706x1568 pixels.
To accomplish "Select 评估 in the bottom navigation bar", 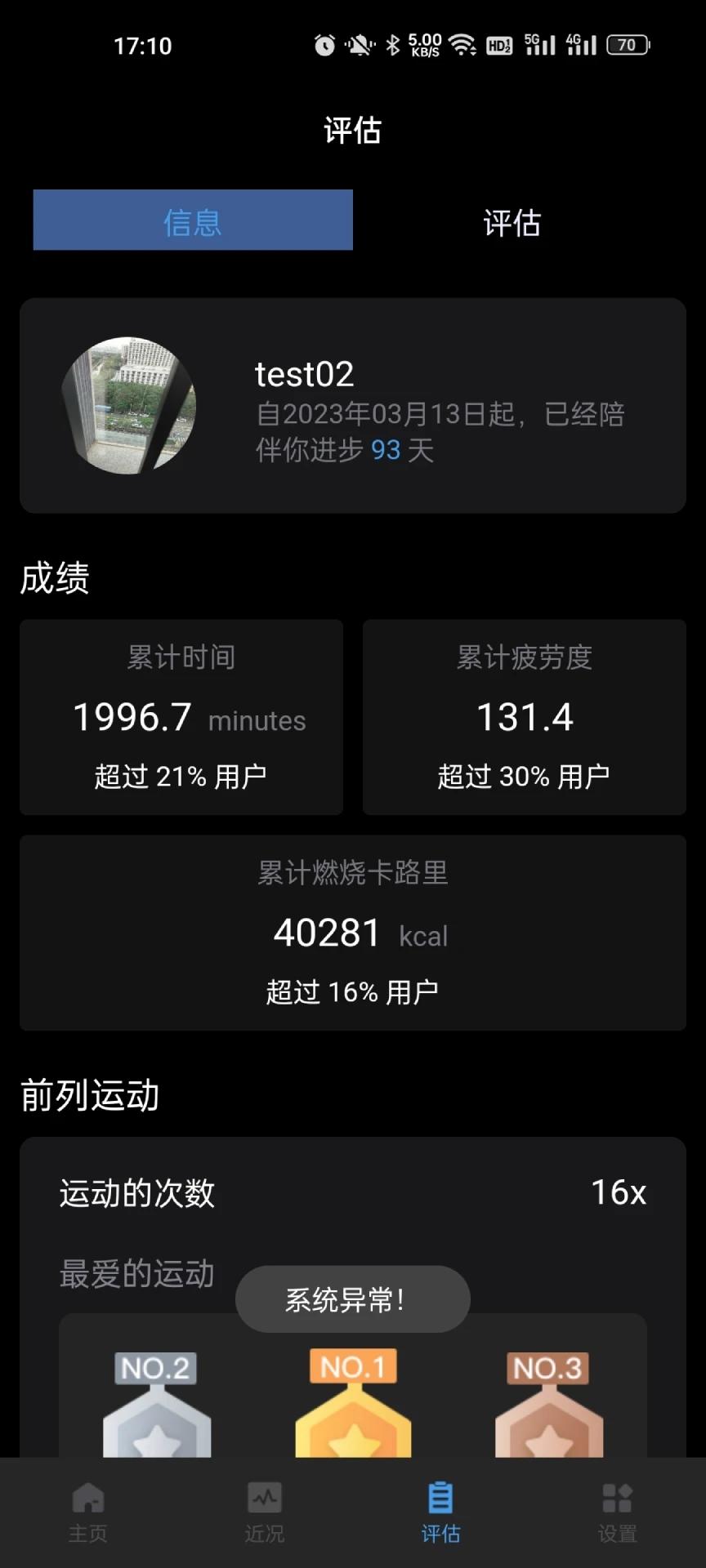I will pos(440,1512).
